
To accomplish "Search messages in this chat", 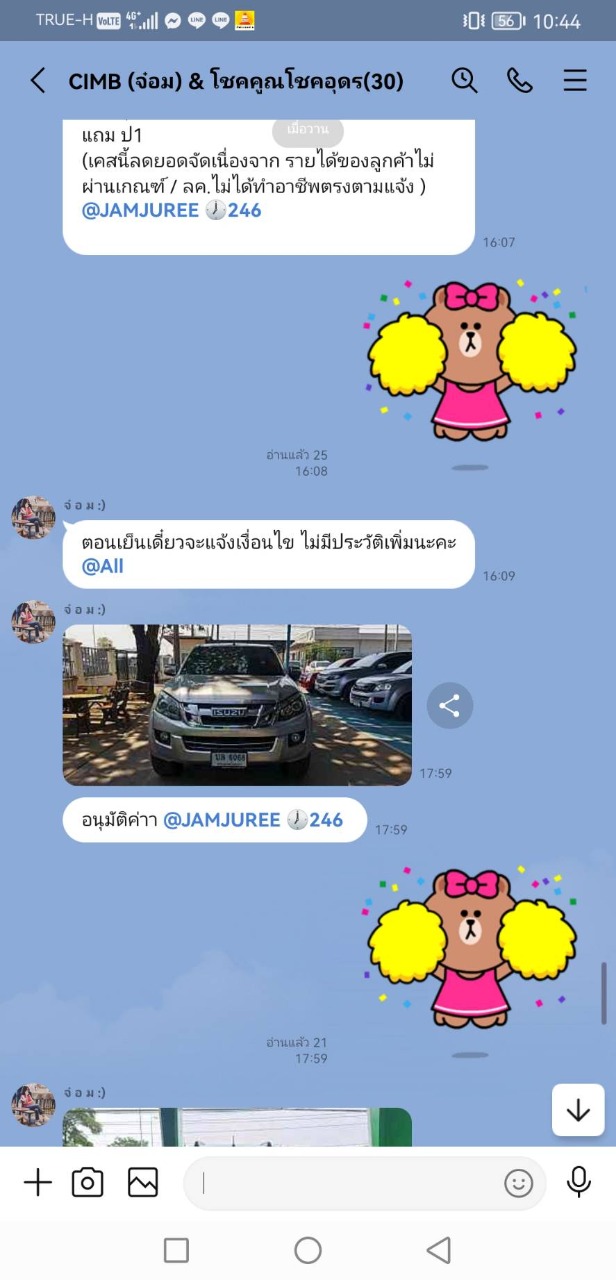I will tap(464, 81).
